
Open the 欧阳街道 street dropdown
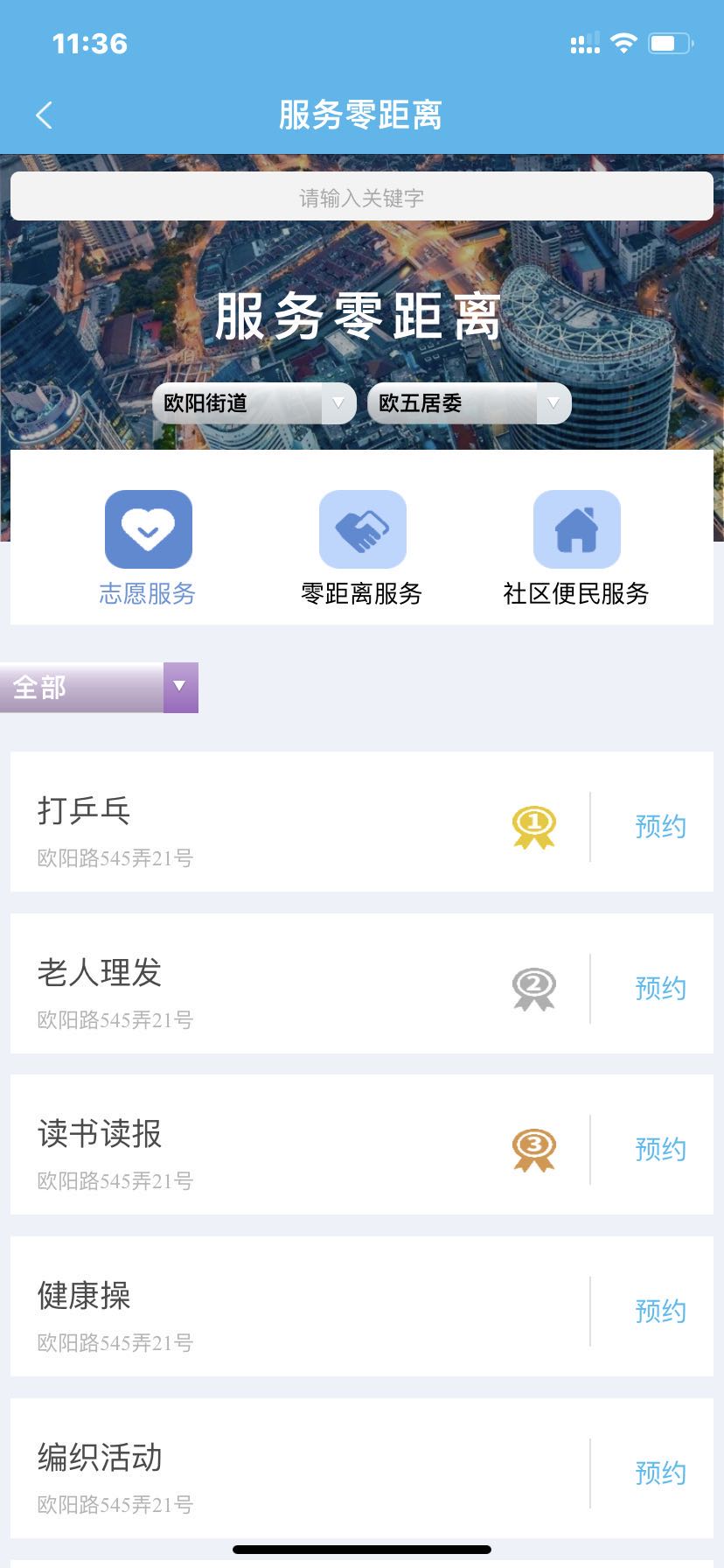pyautogui.click(x=254, y=403)
